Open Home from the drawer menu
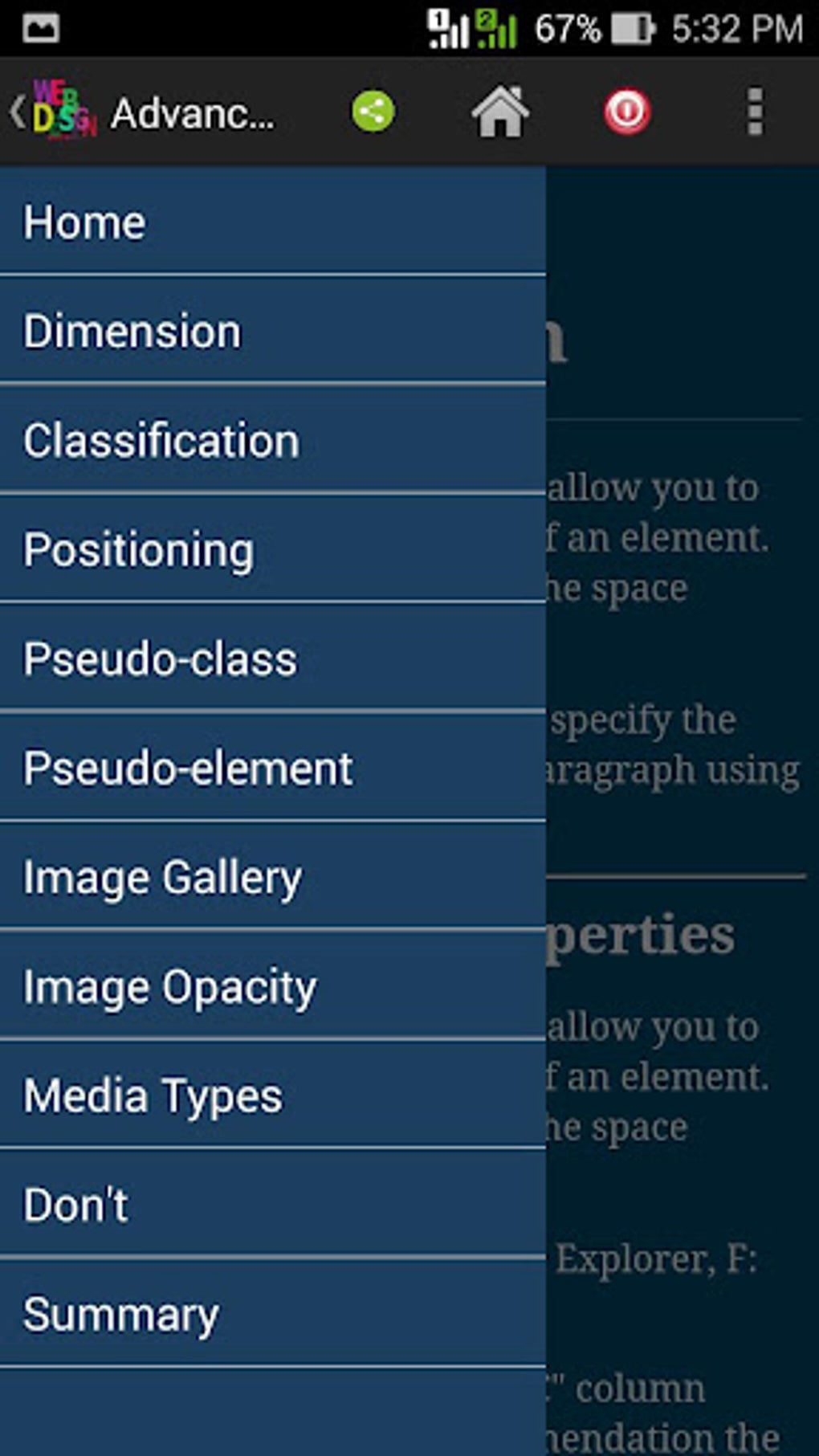The image size is (819, 1456). 273,222
